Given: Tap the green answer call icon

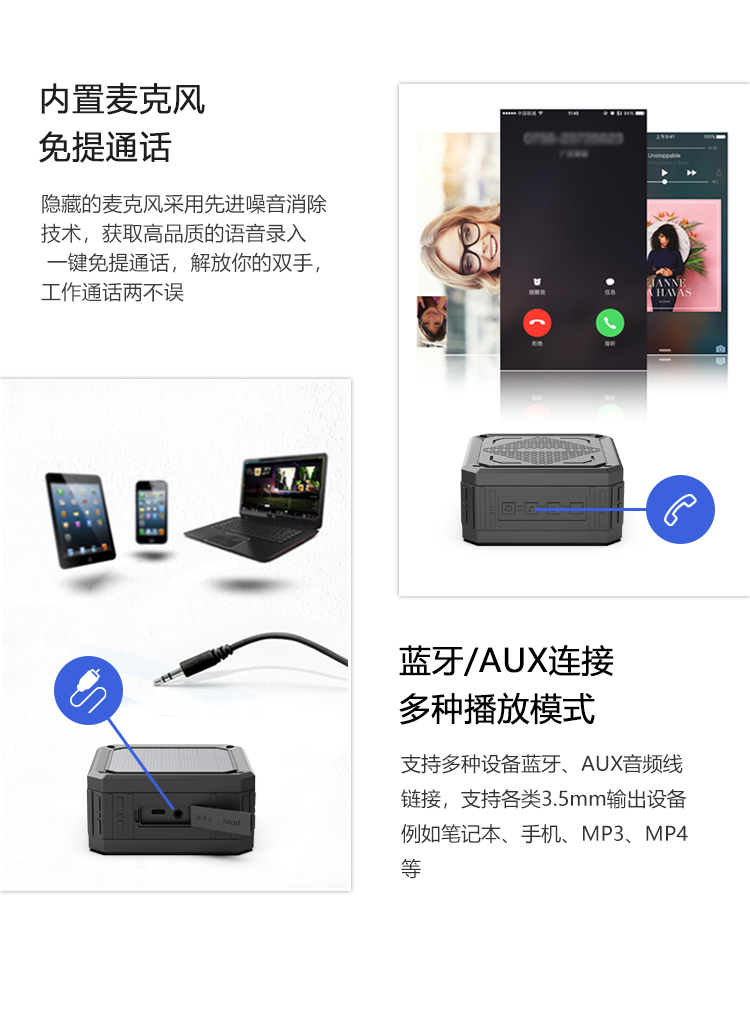Looking at the screenshot, I should click(610, 323).
